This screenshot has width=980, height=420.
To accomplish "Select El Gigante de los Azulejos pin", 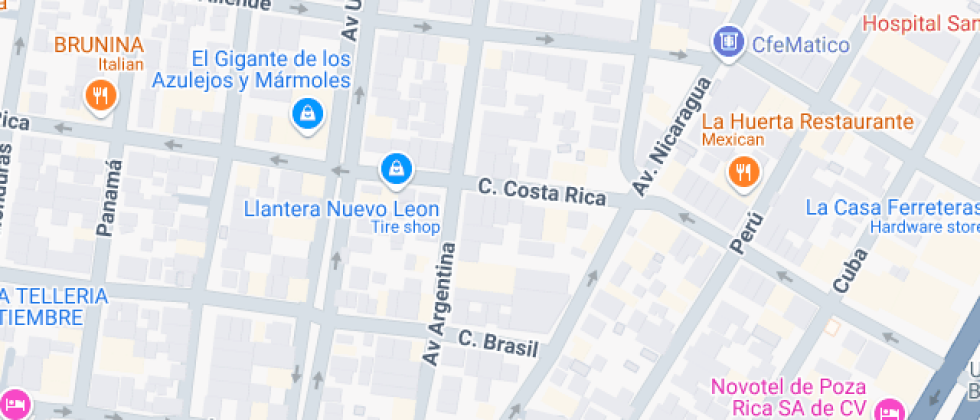I will [x=307, y=115].
